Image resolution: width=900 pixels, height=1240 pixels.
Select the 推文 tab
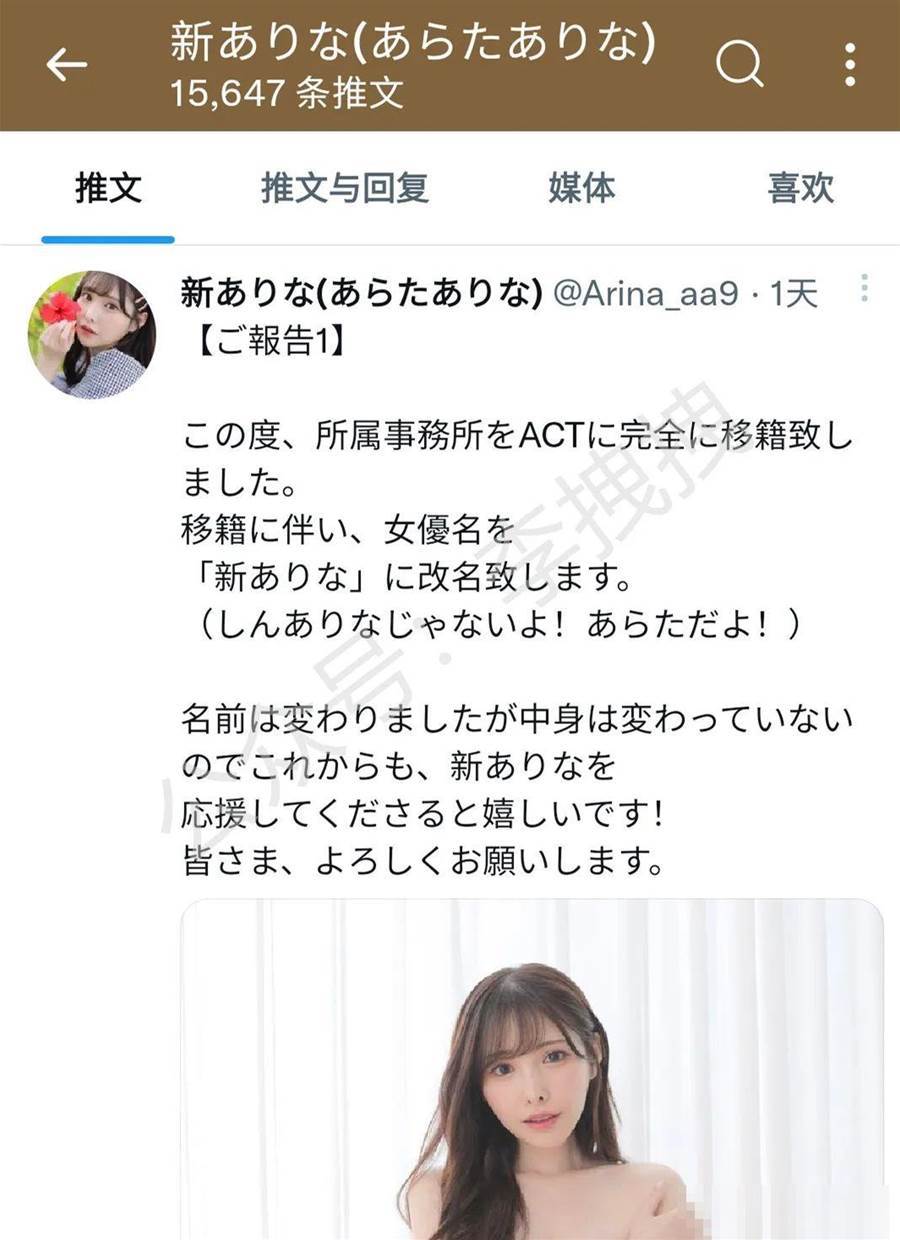tap(108, 188)
